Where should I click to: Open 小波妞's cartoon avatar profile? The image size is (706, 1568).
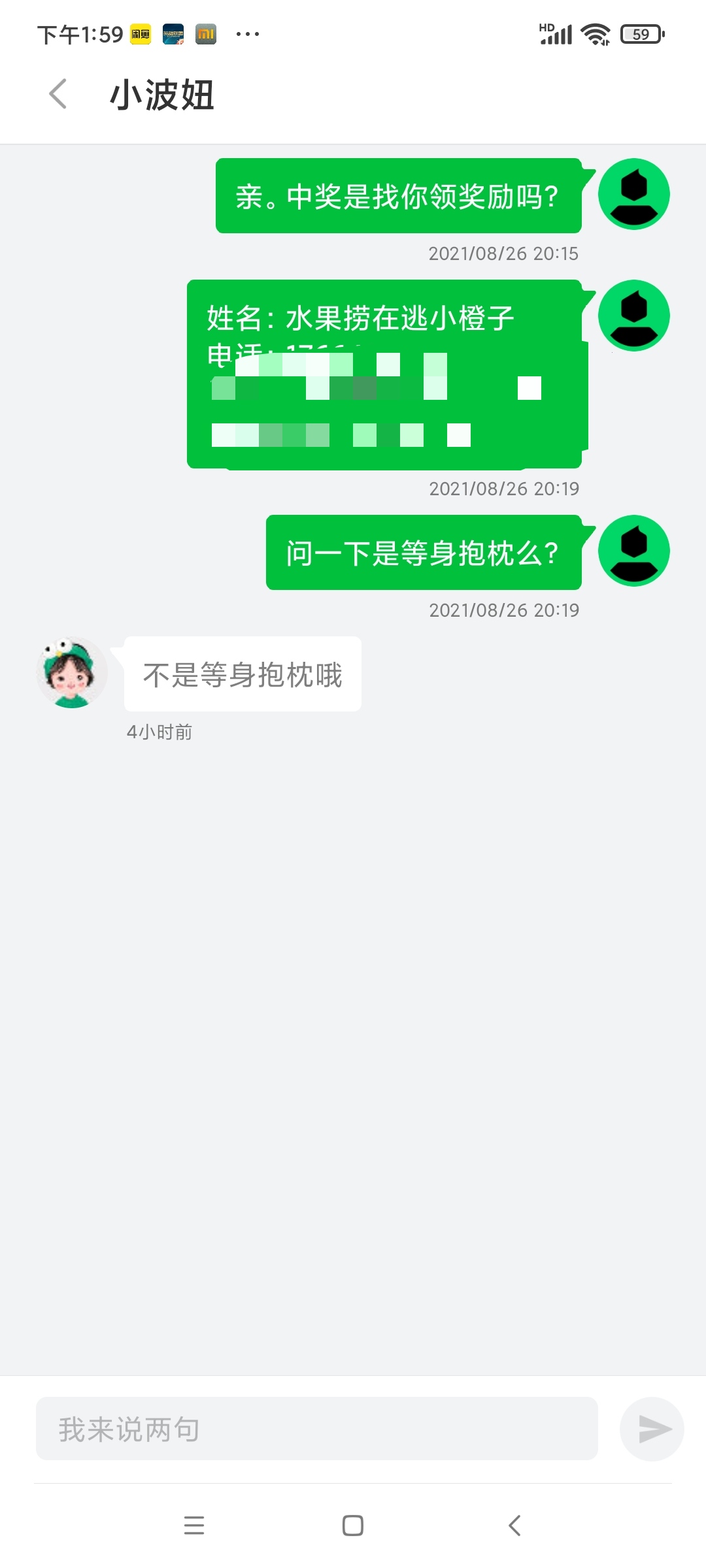pyautogui.click(x=72, y=672)
